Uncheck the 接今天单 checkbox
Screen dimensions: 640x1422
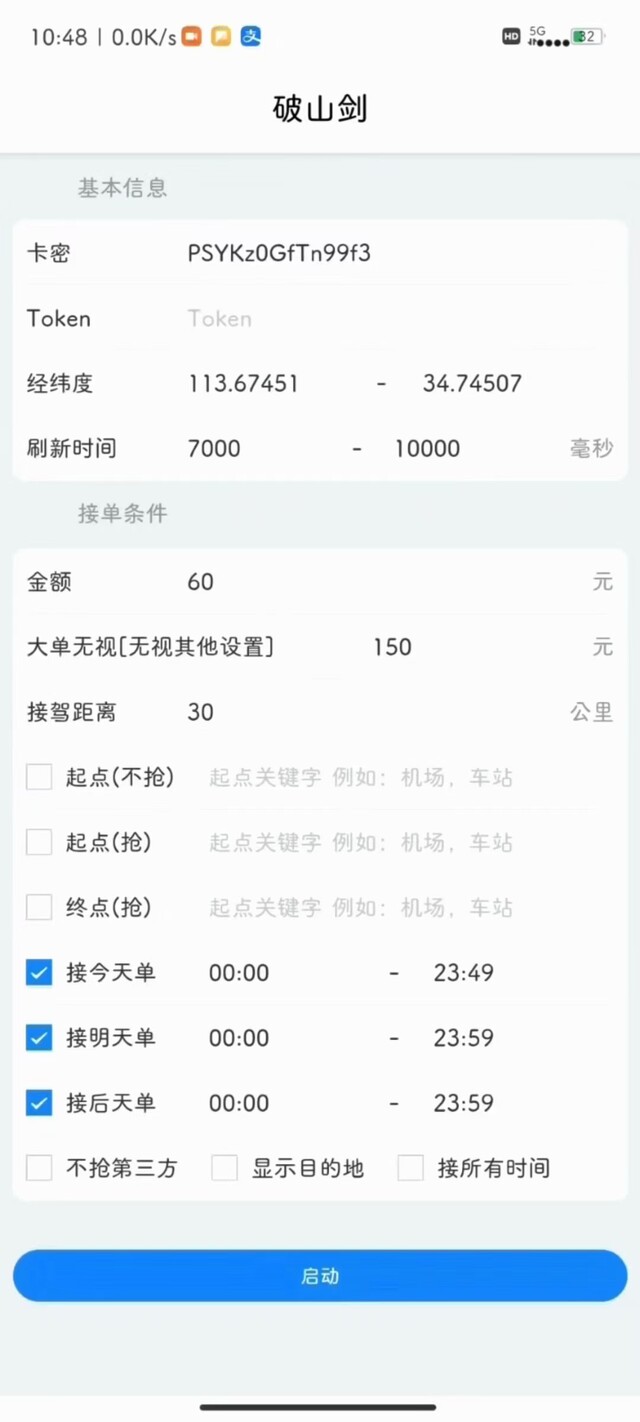point(39,972)
